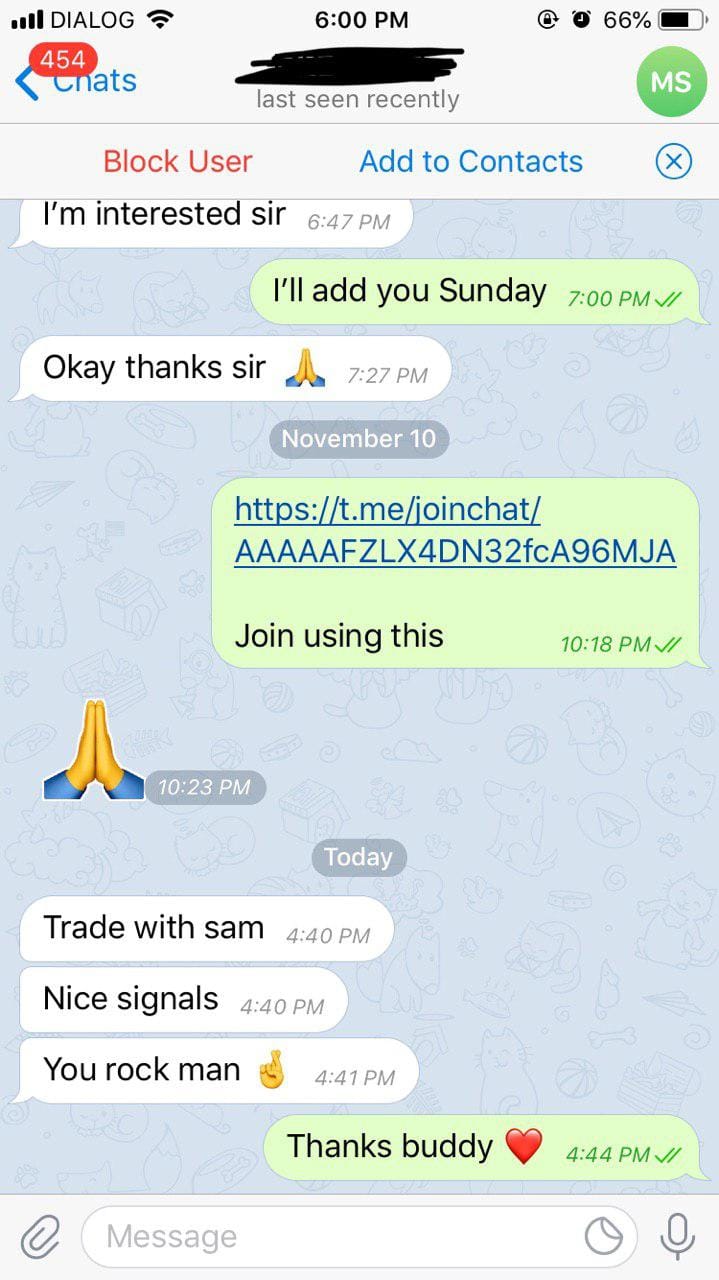Screen dimensions: 719x1280
Task: Open the t.me joinchat link
Action: pos(454,530)
